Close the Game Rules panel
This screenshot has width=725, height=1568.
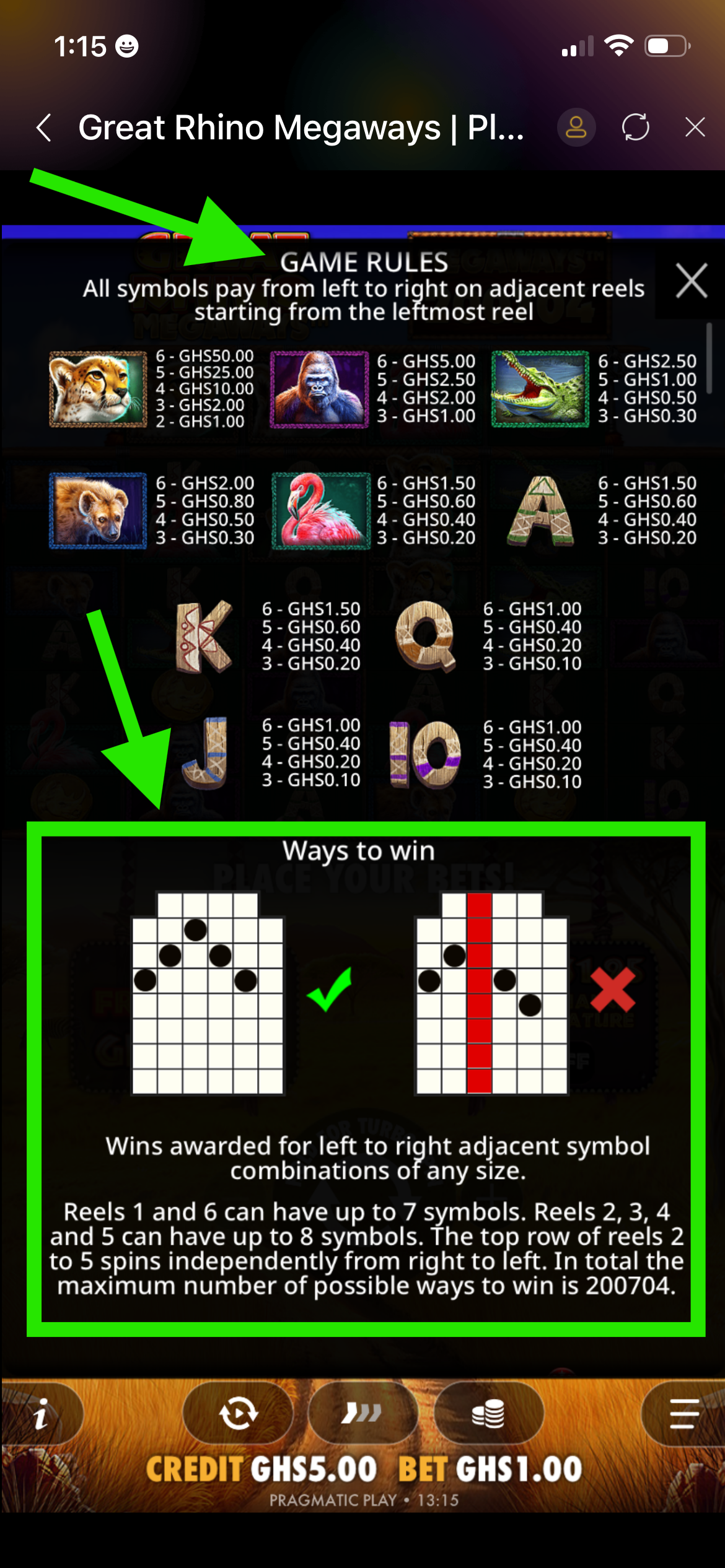tap(691, 281)
